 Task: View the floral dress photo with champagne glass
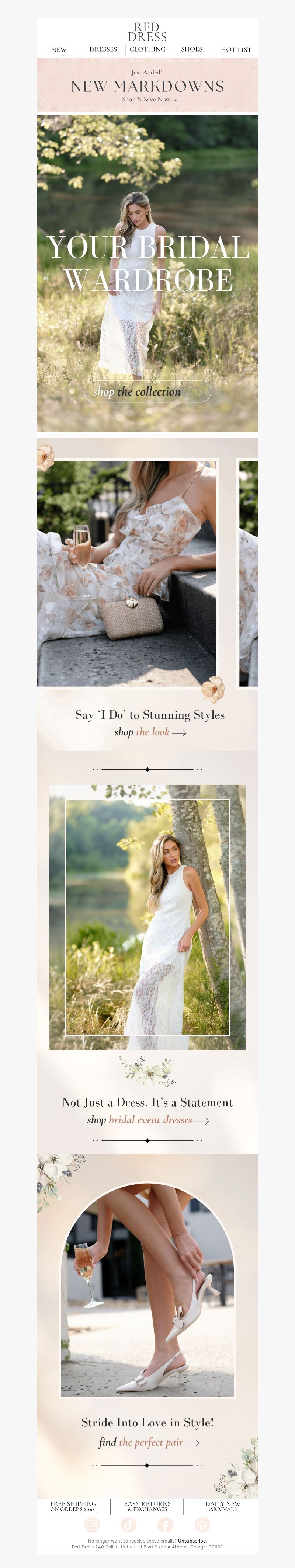[x=126, y=574]
